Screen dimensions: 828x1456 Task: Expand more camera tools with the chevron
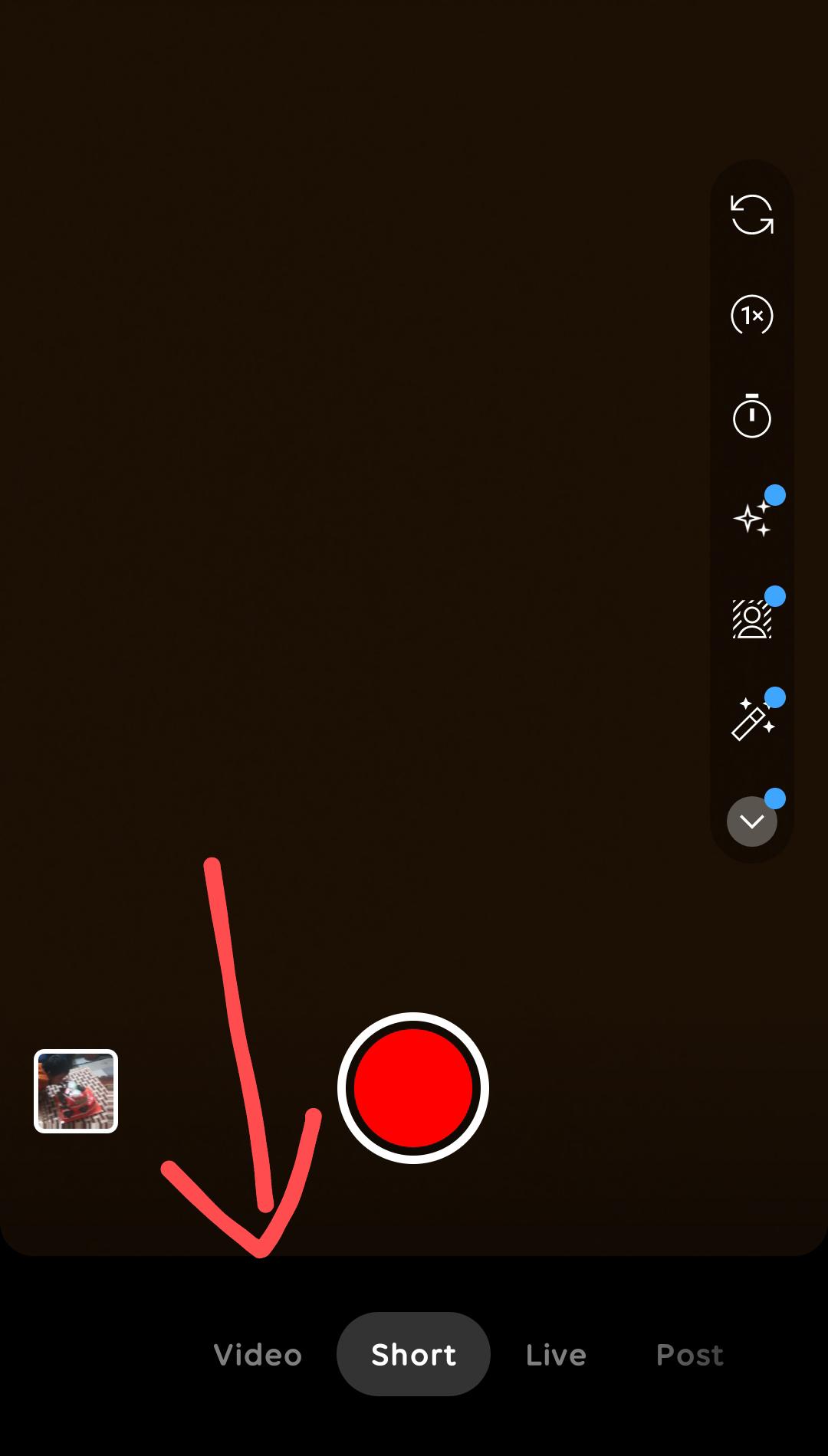pyautogui.click(x=751, y=821)
